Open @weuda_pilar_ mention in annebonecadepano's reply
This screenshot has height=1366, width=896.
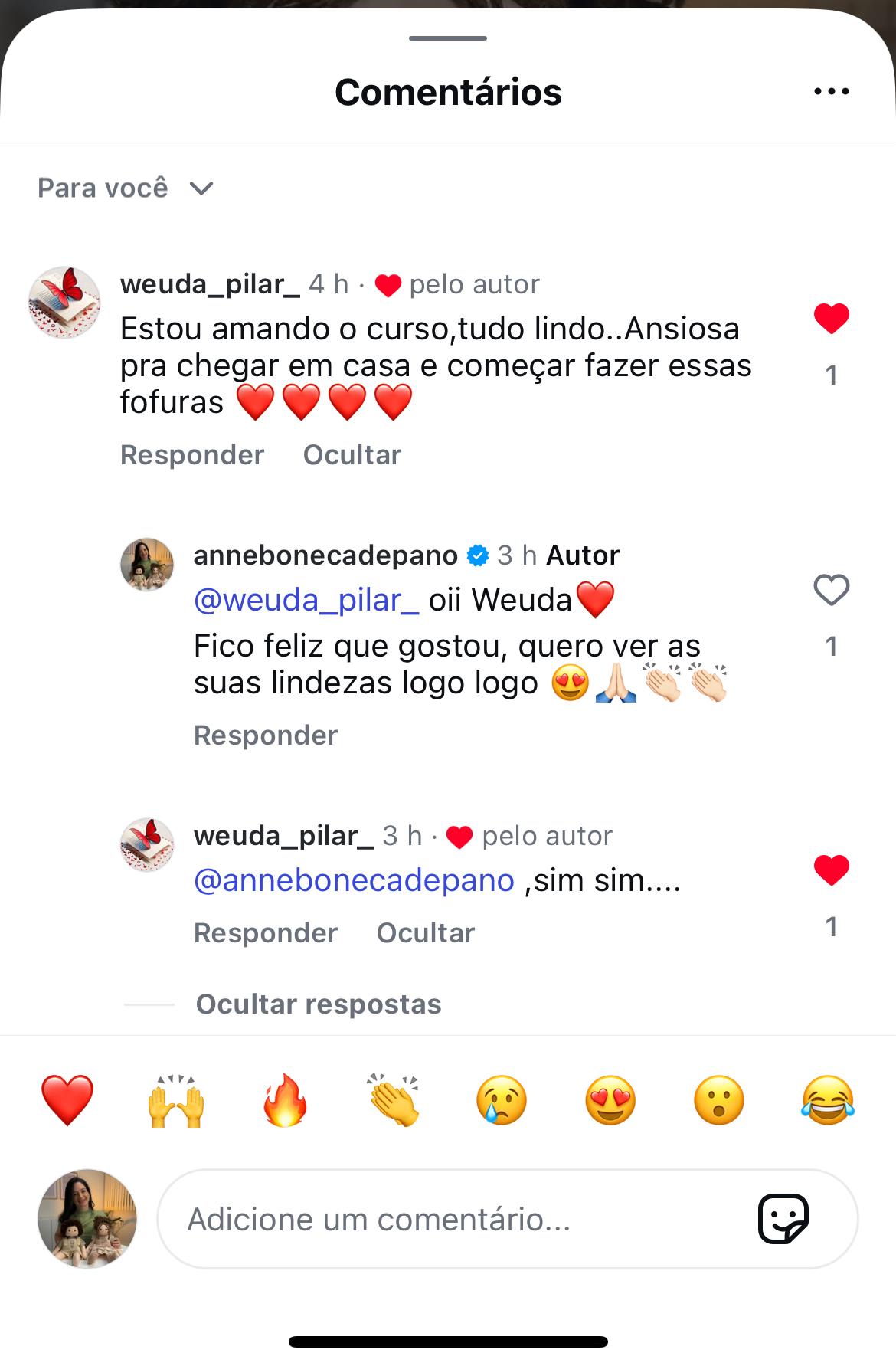(x=306, y=599)
